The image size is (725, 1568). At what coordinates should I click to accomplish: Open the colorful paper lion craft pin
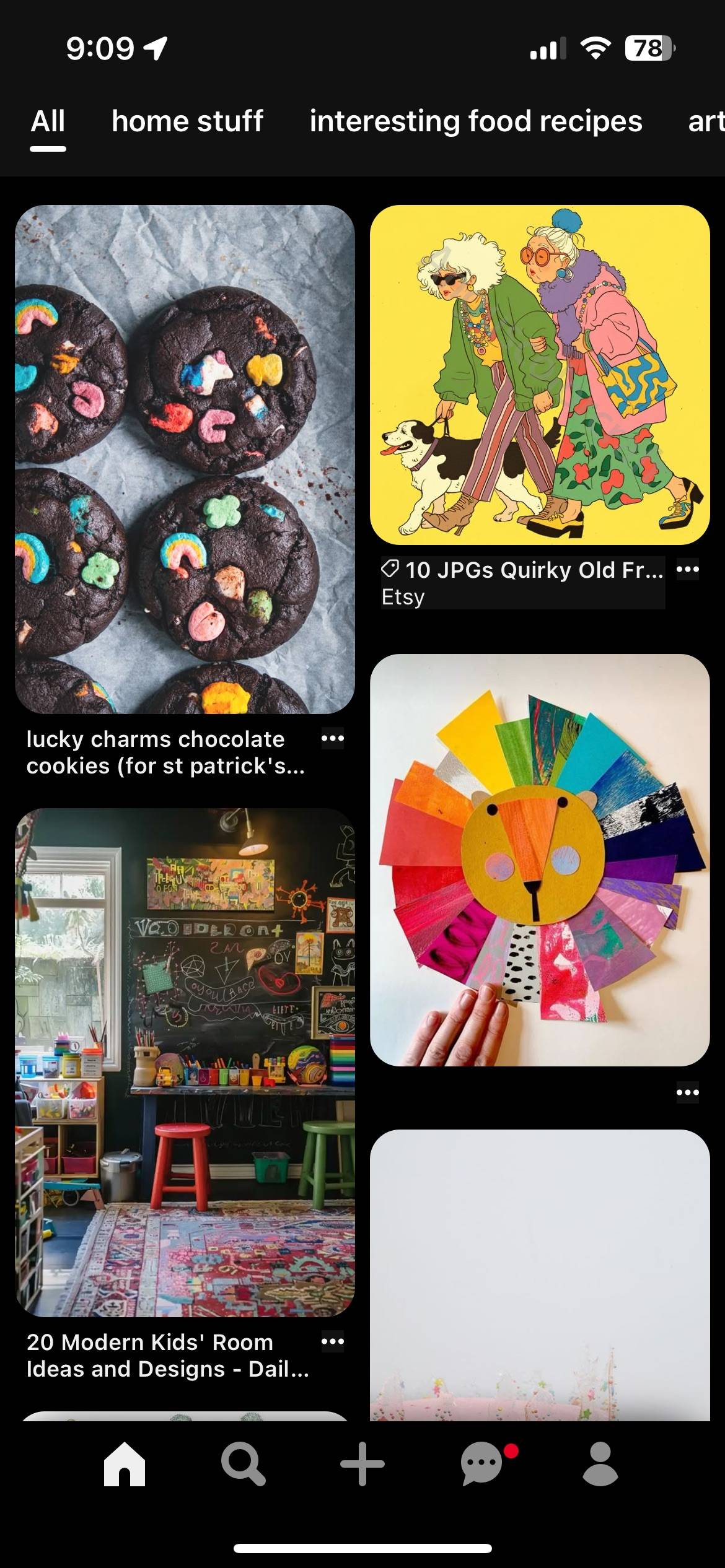point(539,860)
